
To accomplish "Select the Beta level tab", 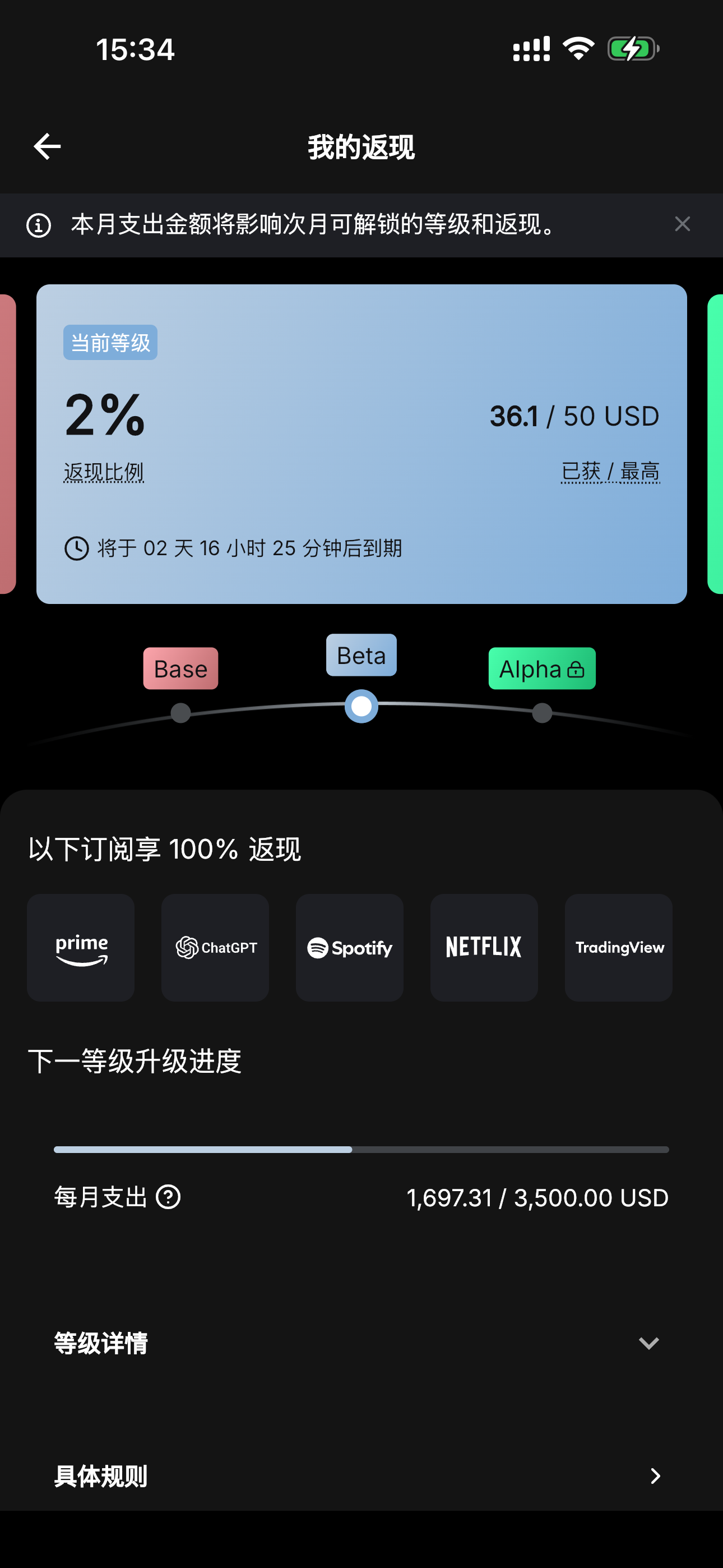I will [361, 656].
